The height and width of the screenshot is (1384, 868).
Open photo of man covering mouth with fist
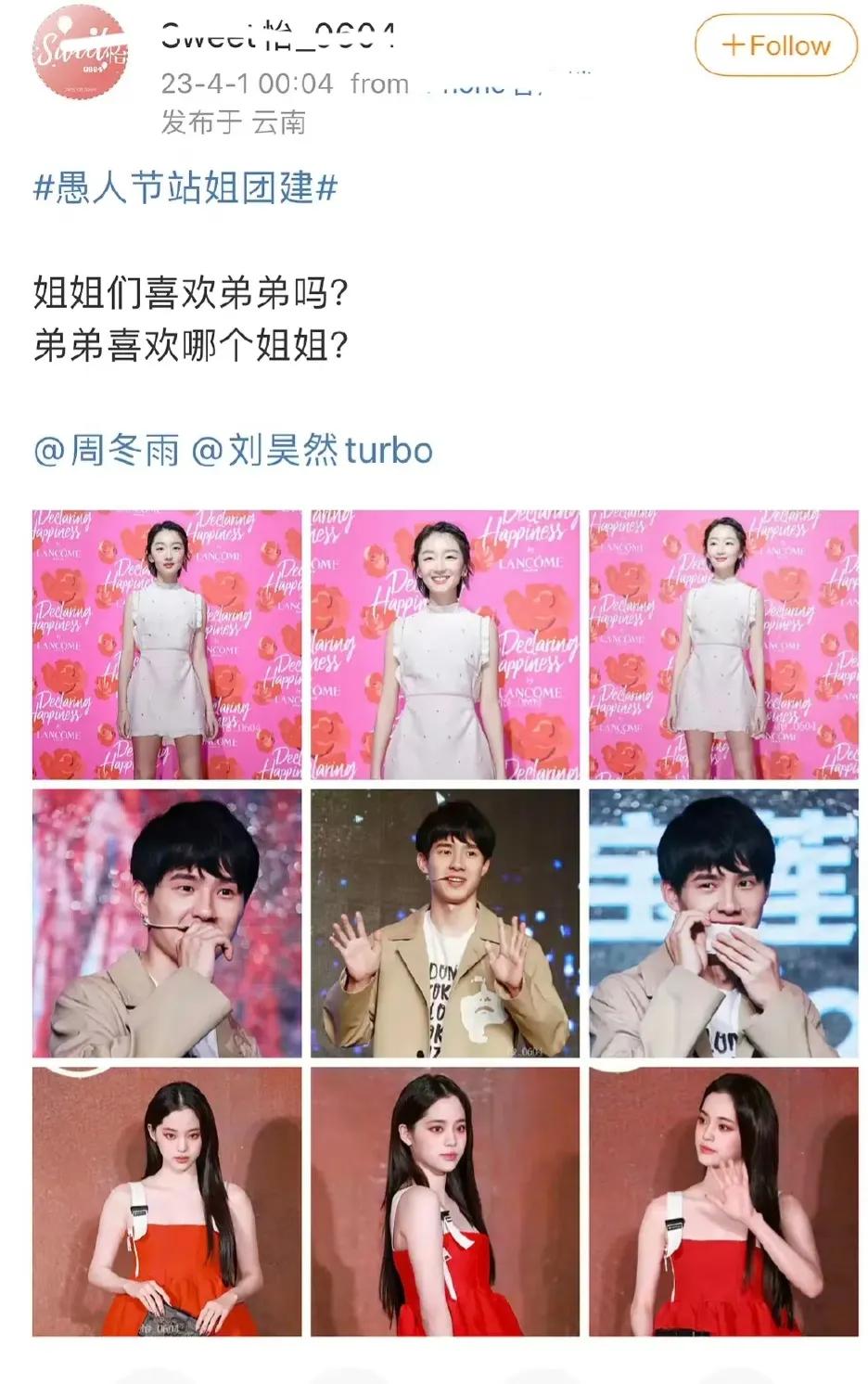167,923
